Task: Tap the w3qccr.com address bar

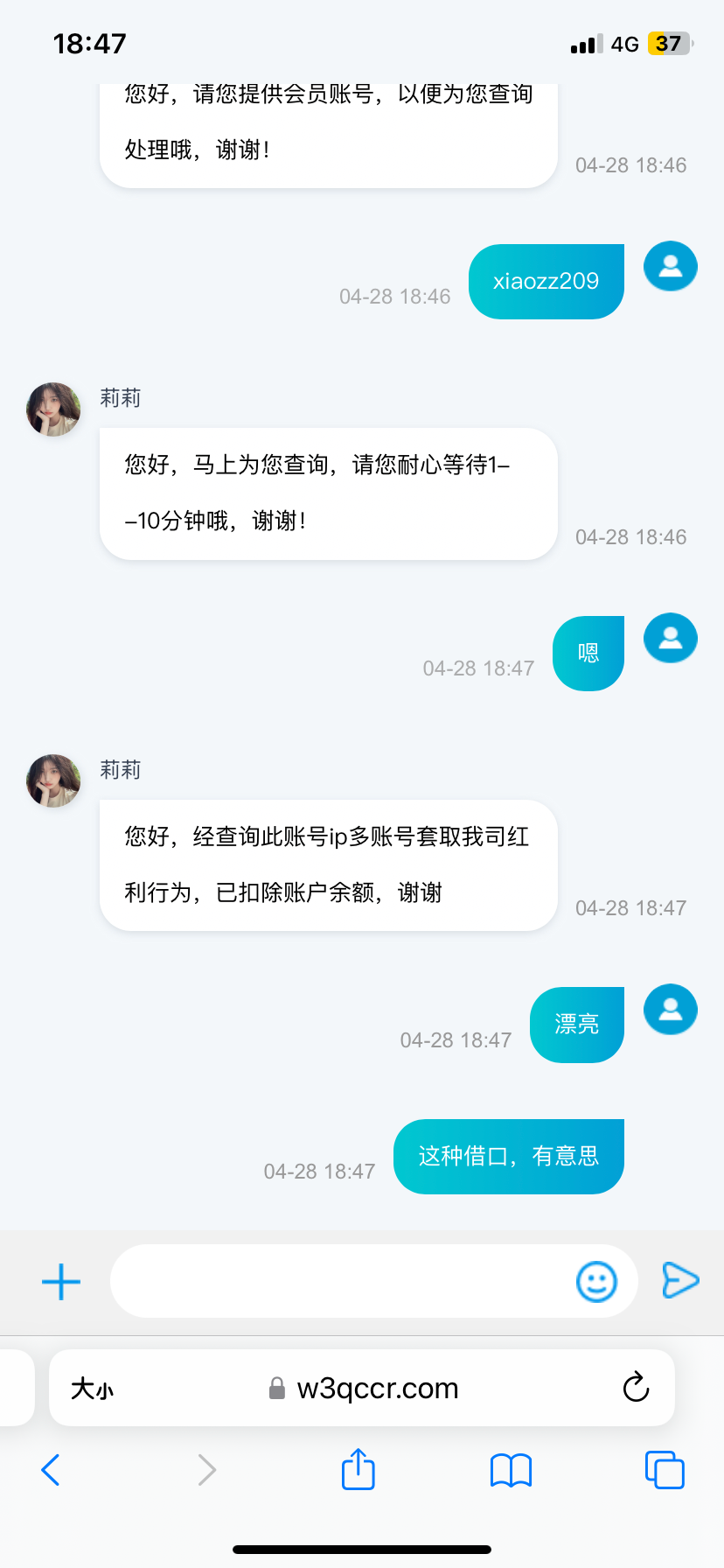Action: (376, 1389)
